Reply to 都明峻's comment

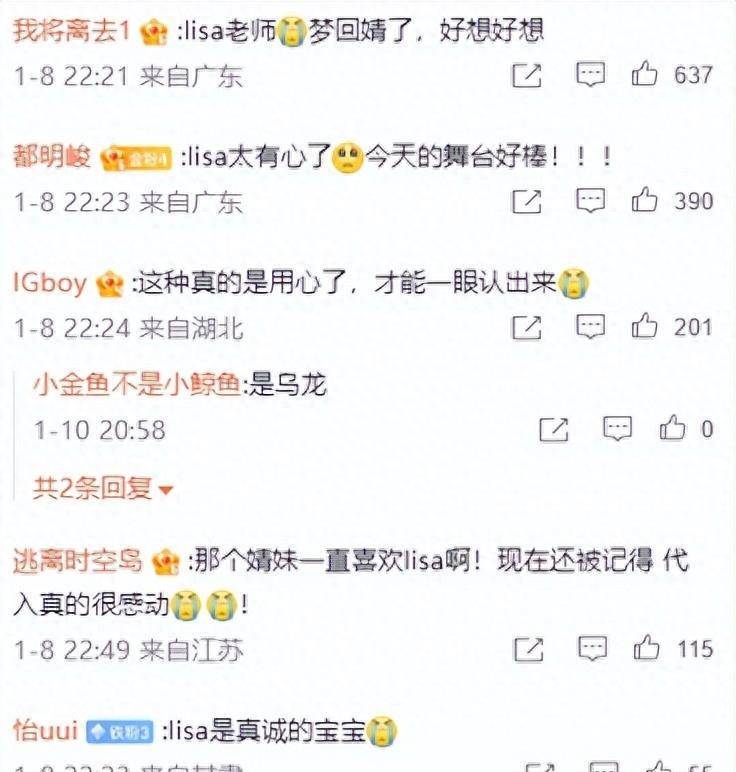(591, 200)
